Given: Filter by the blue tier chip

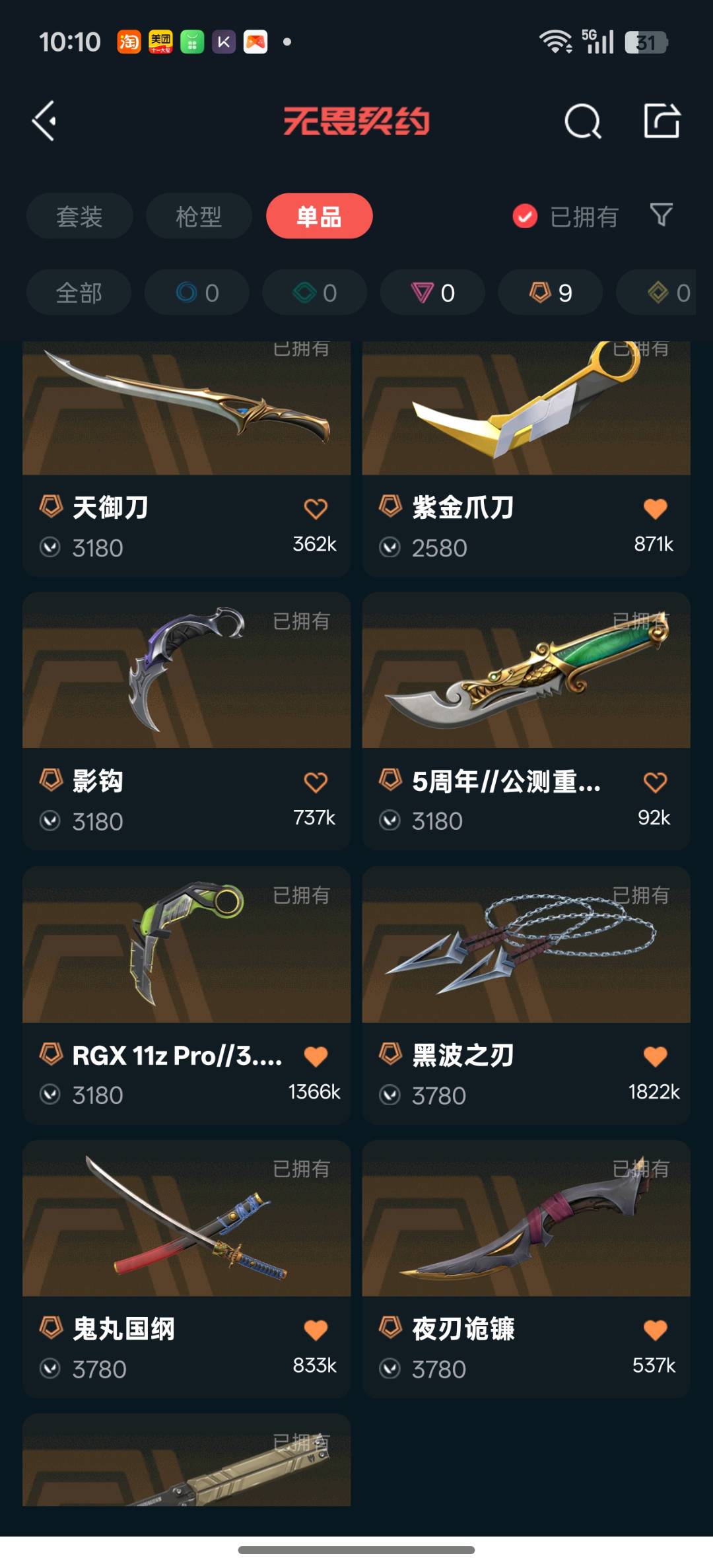Looking at the screenshot, I should [x=197, y=292].
